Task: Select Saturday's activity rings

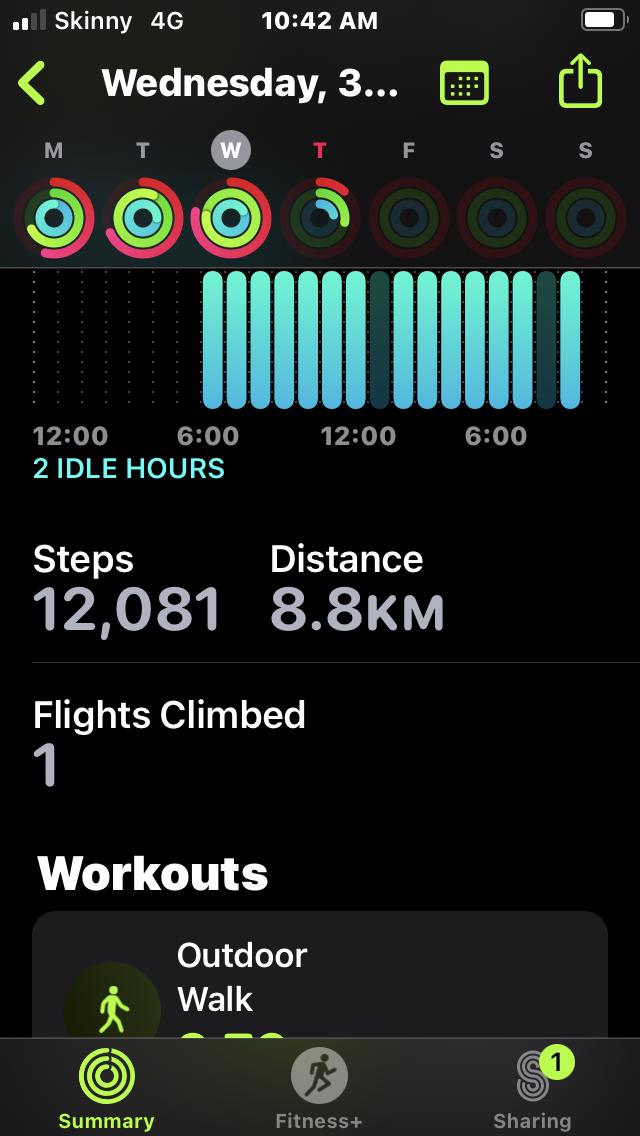Action: pyautogui.click(x=497, y=215)
